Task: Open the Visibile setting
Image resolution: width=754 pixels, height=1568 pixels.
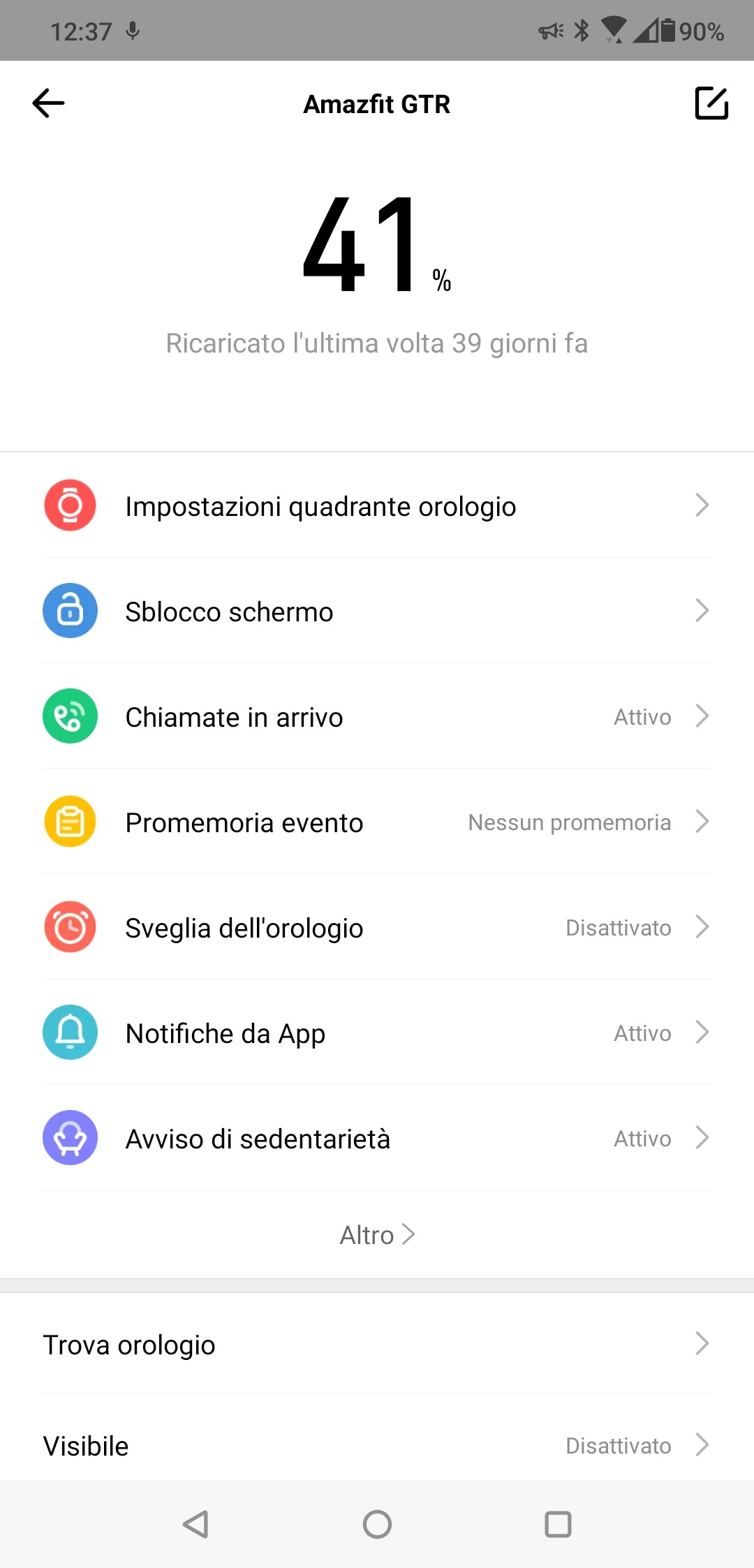Action: click(x=377, y=1445)
